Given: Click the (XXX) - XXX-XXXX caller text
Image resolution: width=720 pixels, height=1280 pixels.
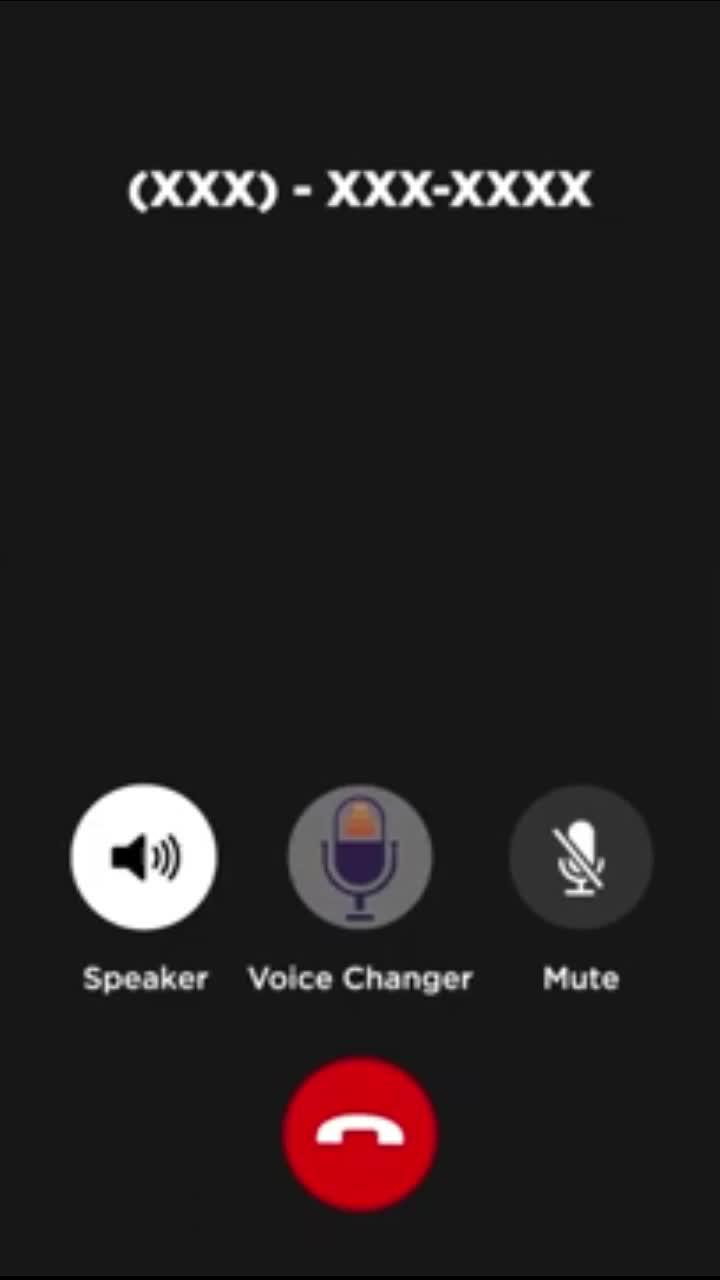Looking at the screenshot, I should (x=360, y=190).
